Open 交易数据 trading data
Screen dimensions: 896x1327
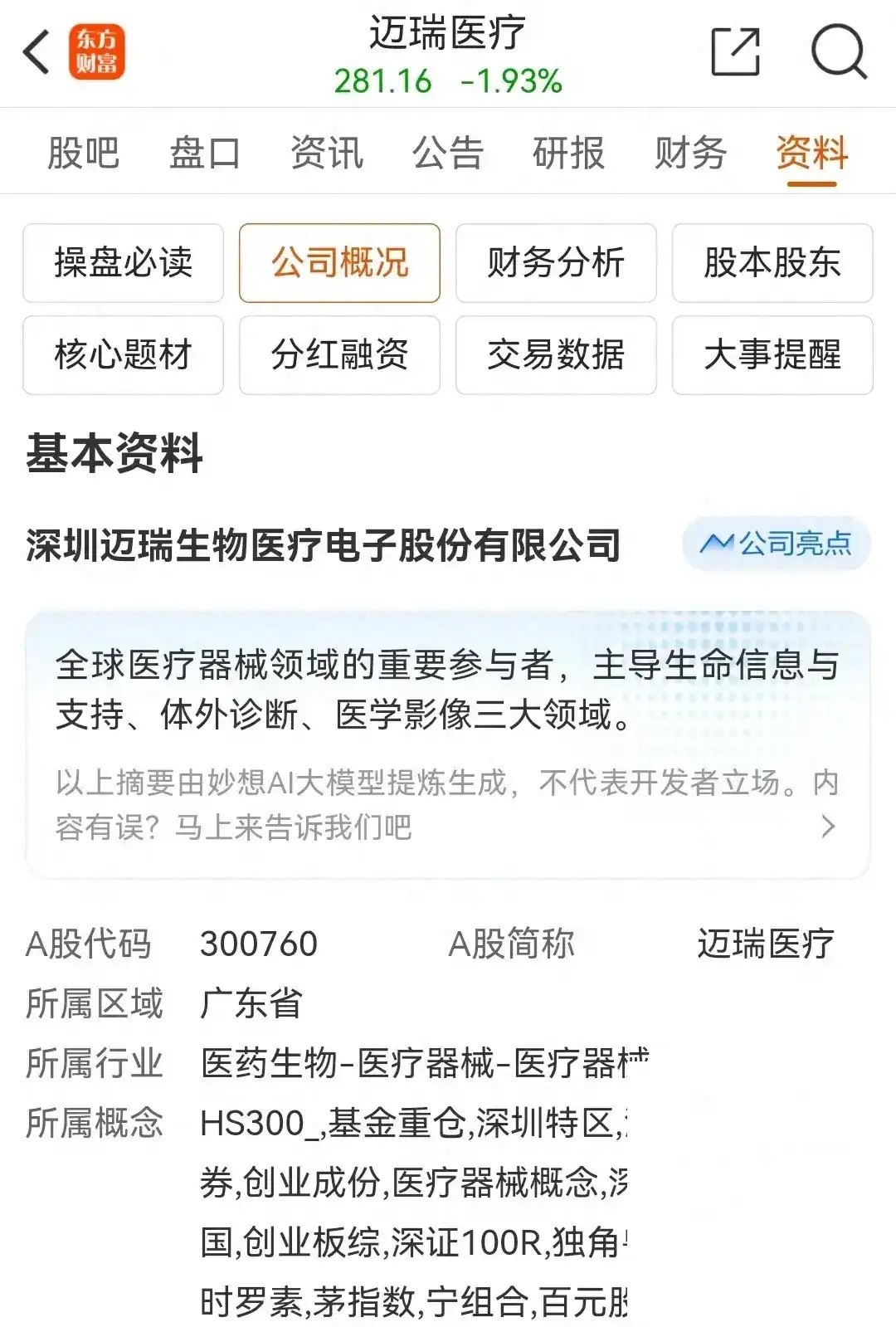(x=554, y=355)
